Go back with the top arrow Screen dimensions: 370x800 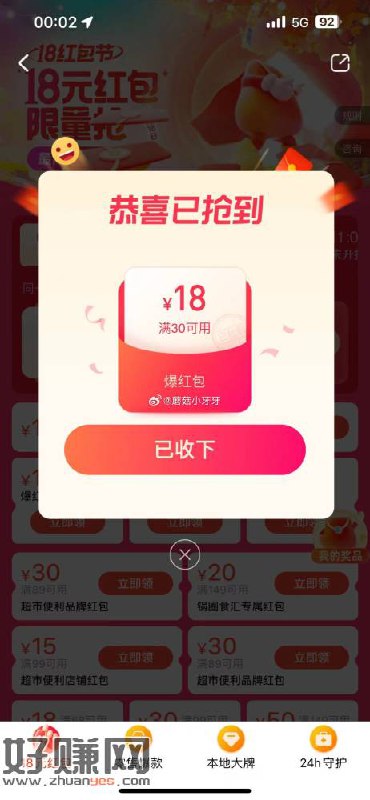[x=23, y=63]
